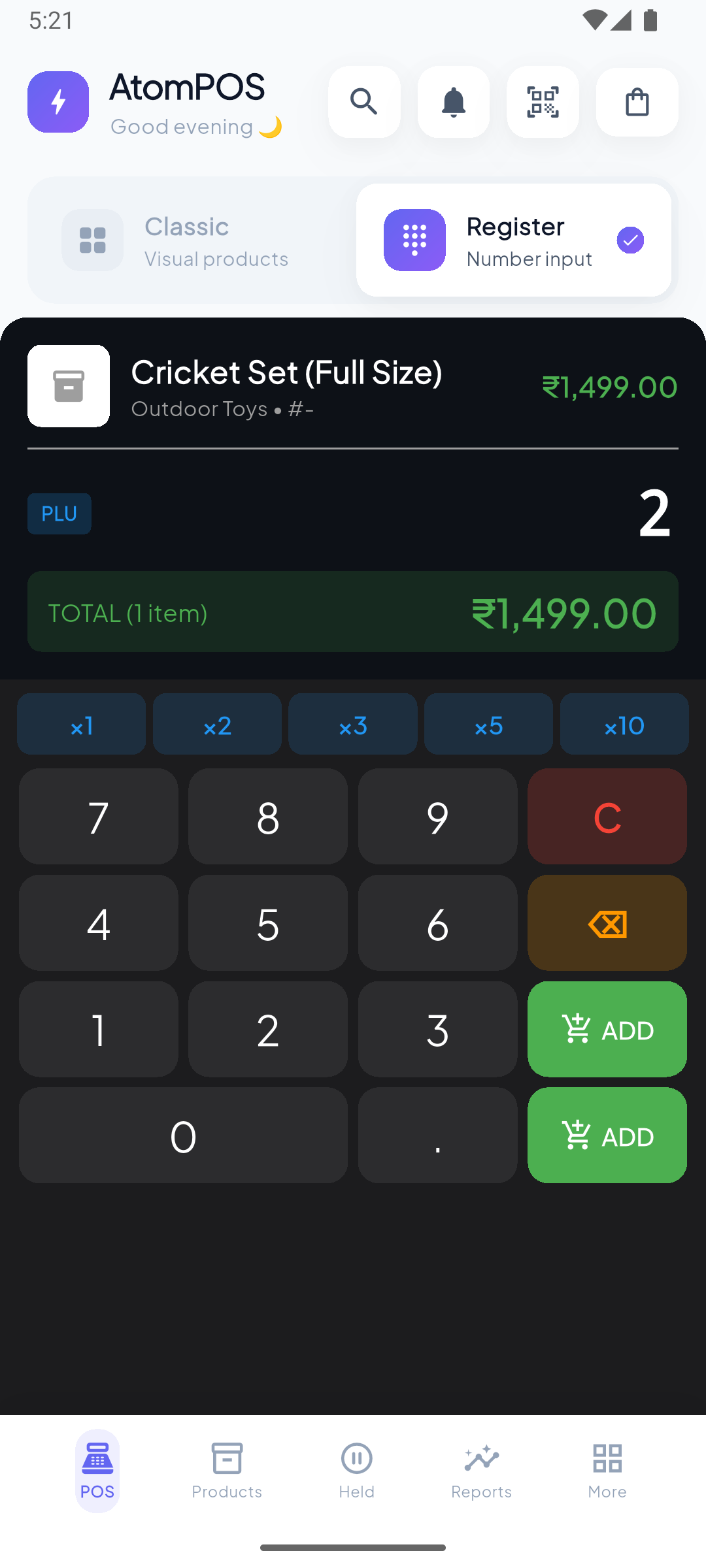Click the AtomPOS lightning app logo
706x1568 pixels.
(x=58, y=102)
